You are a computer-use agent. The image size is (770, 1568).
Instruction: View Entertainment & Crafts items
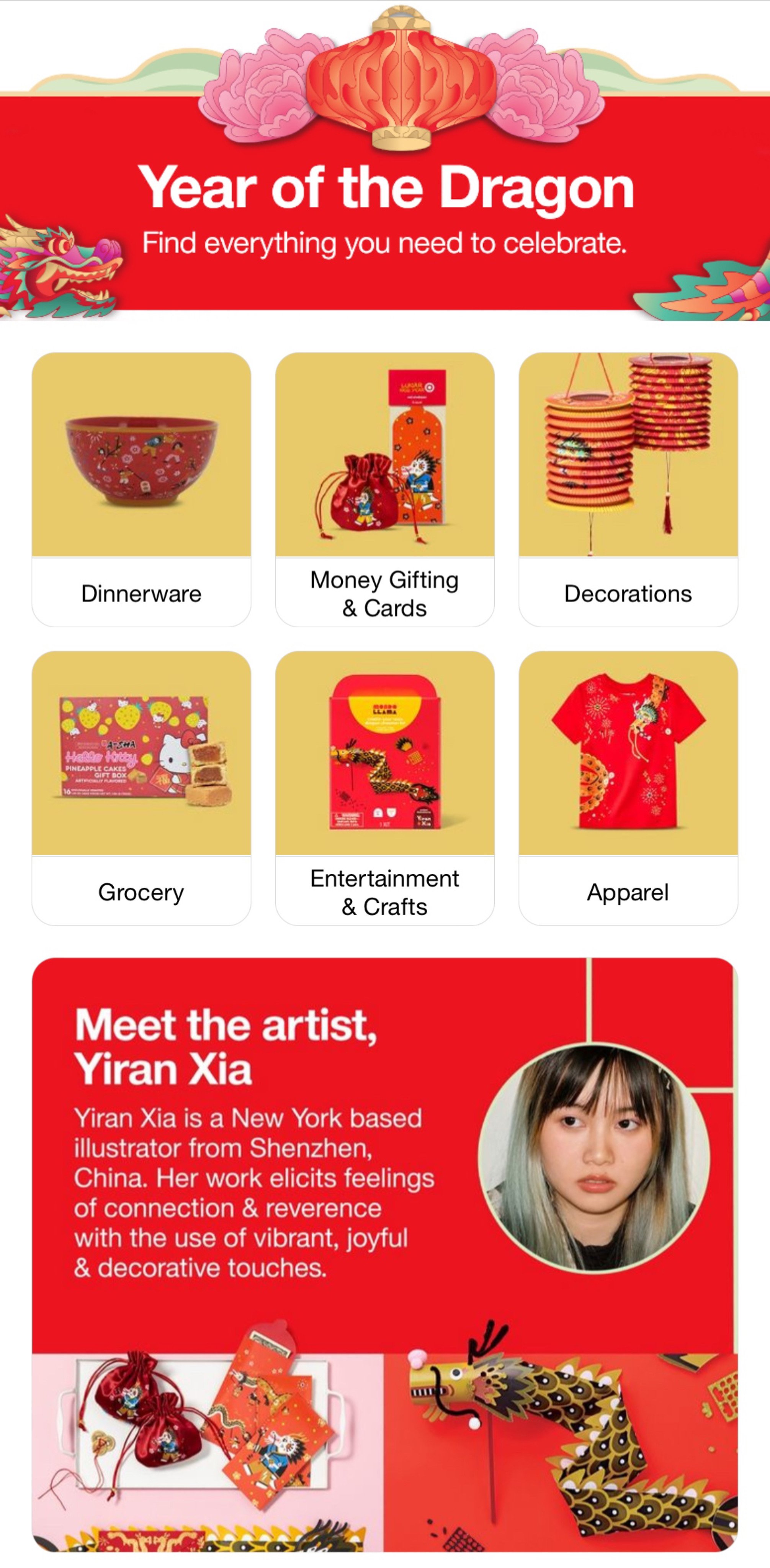click(x=384, y=788)
